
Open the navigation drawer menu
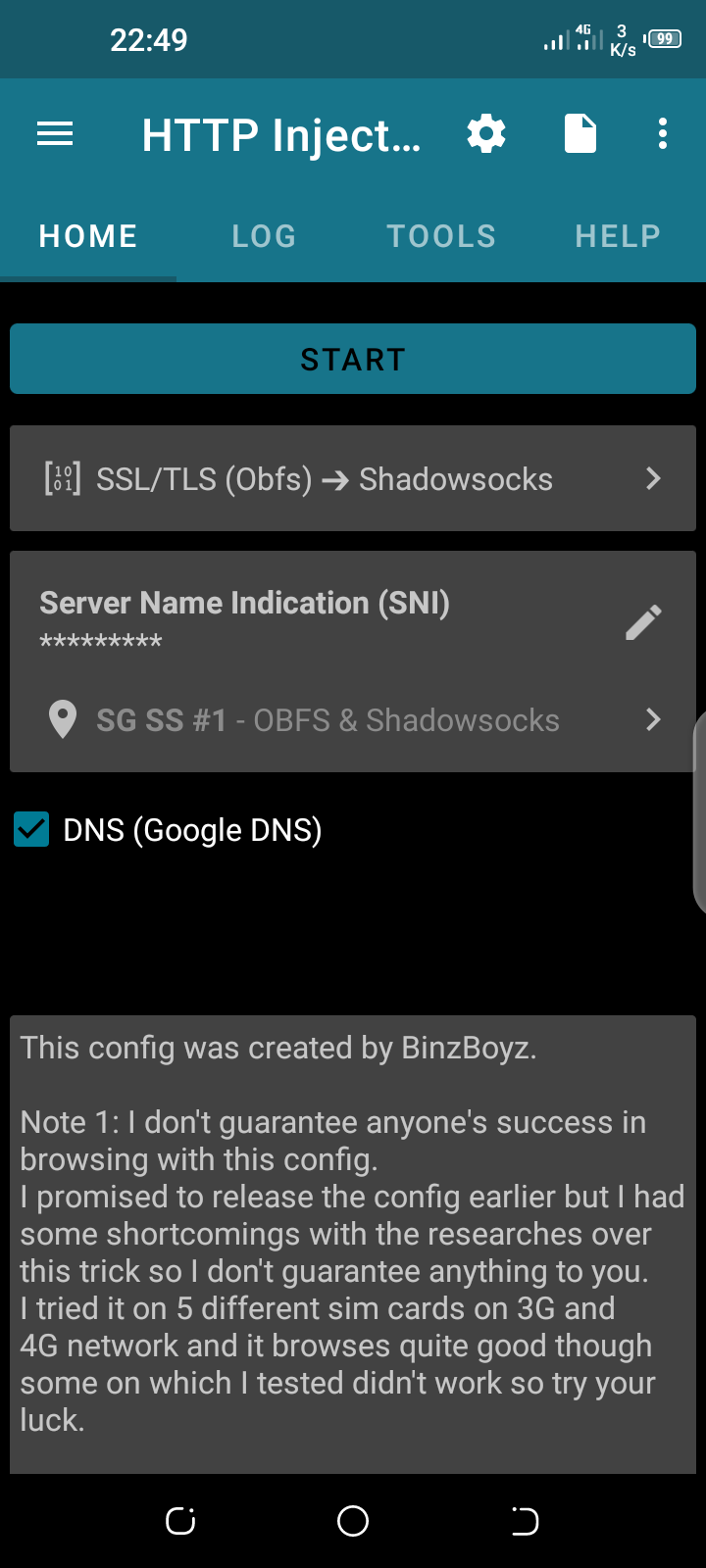55,134
